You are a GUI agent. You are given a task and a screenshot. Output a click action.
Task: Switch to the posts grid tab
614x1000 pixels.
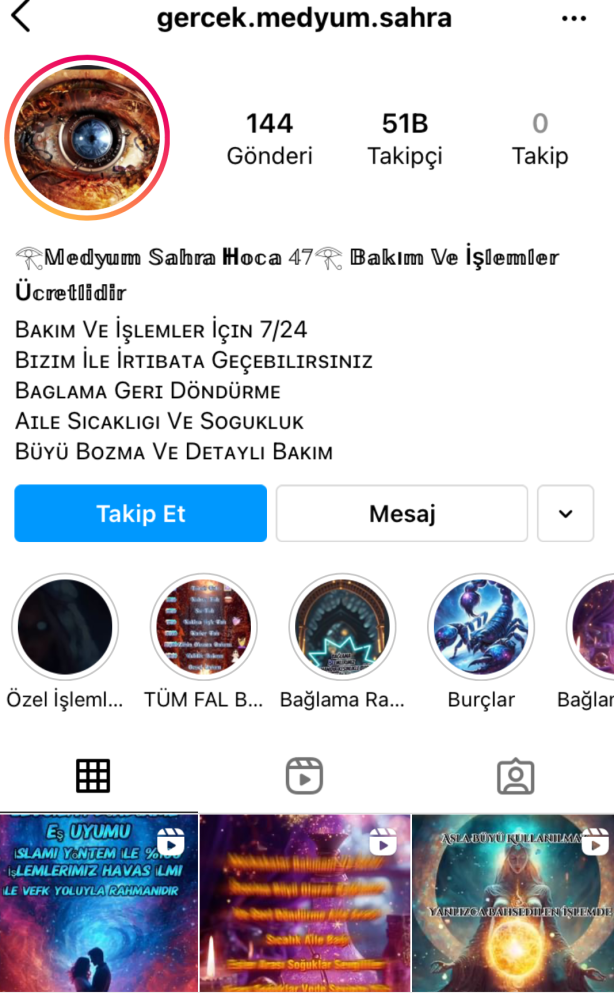coord(93,775)
